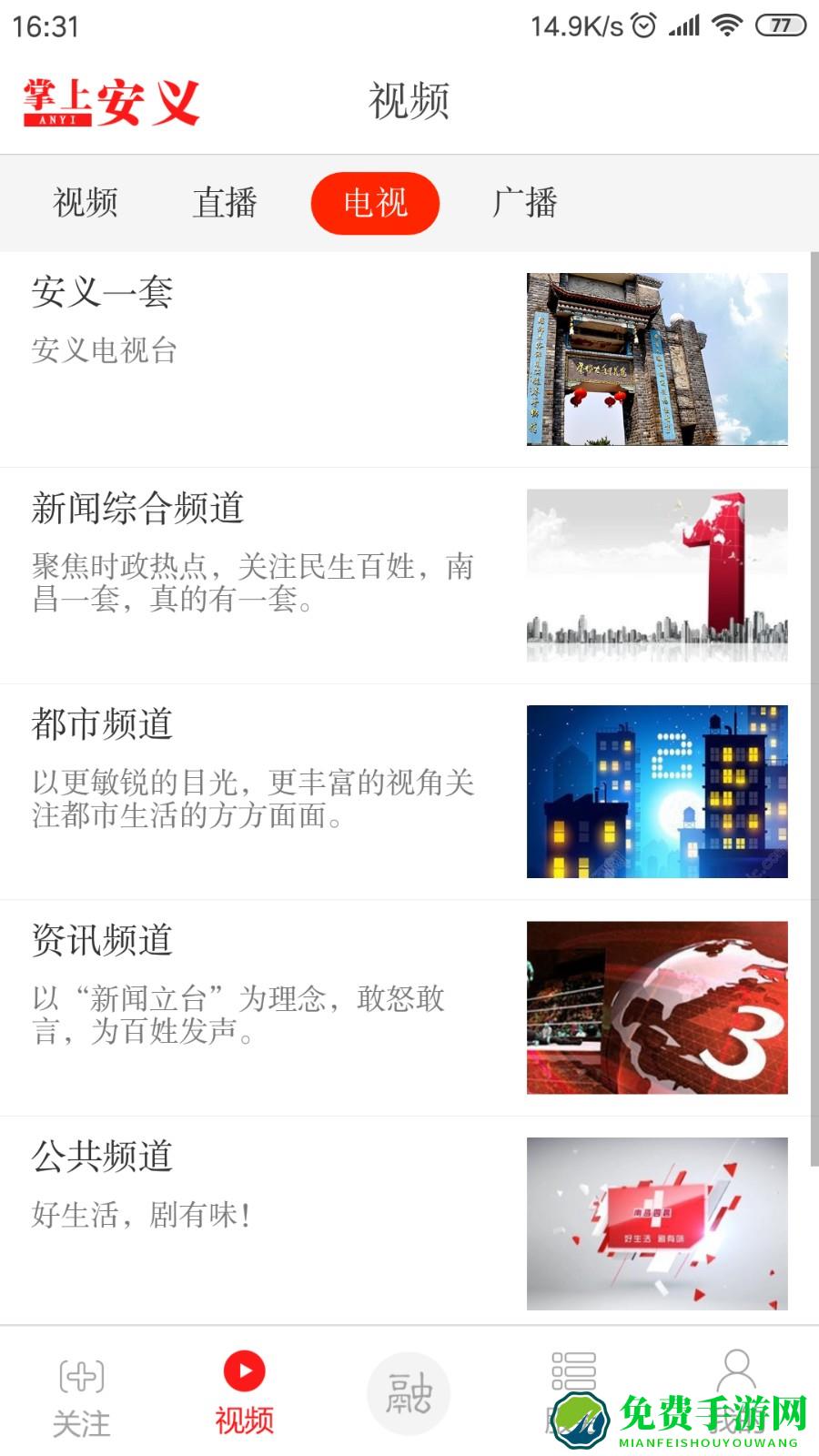This screenshot has width=819, height=1456.
Task: Keep the 电视 tab selected
Action: tap(376, 203)
